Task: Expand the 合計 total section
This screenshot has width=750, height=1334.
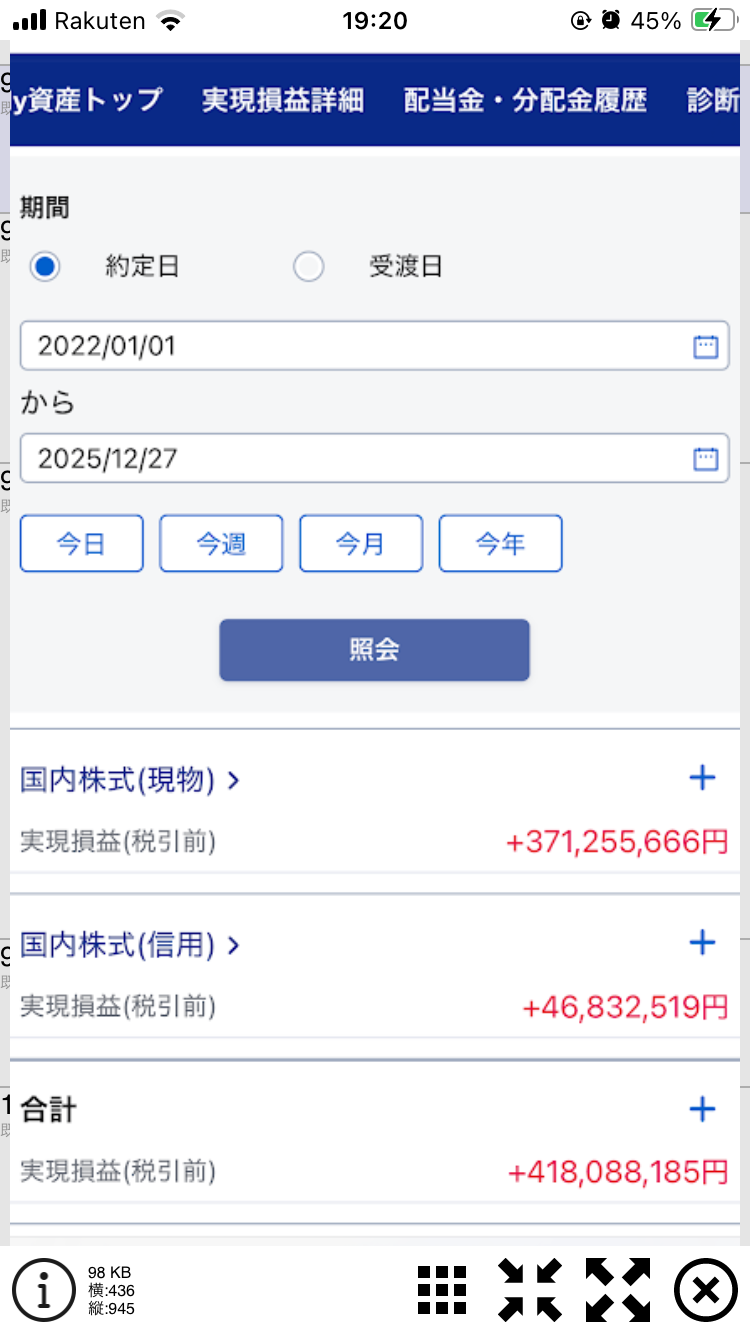Action: point(703,1108)
